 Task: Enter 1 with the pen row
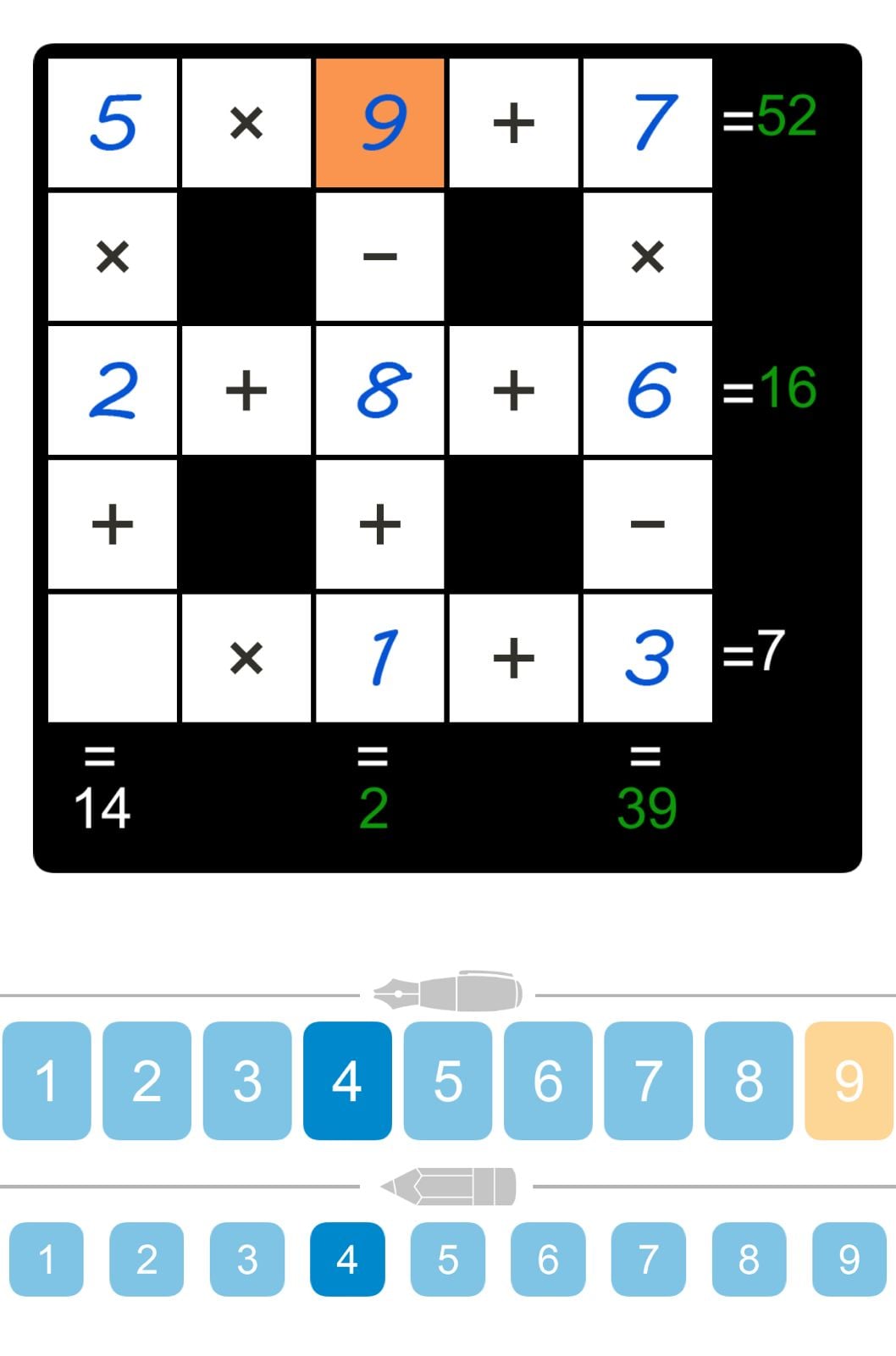pos(47,1081)
